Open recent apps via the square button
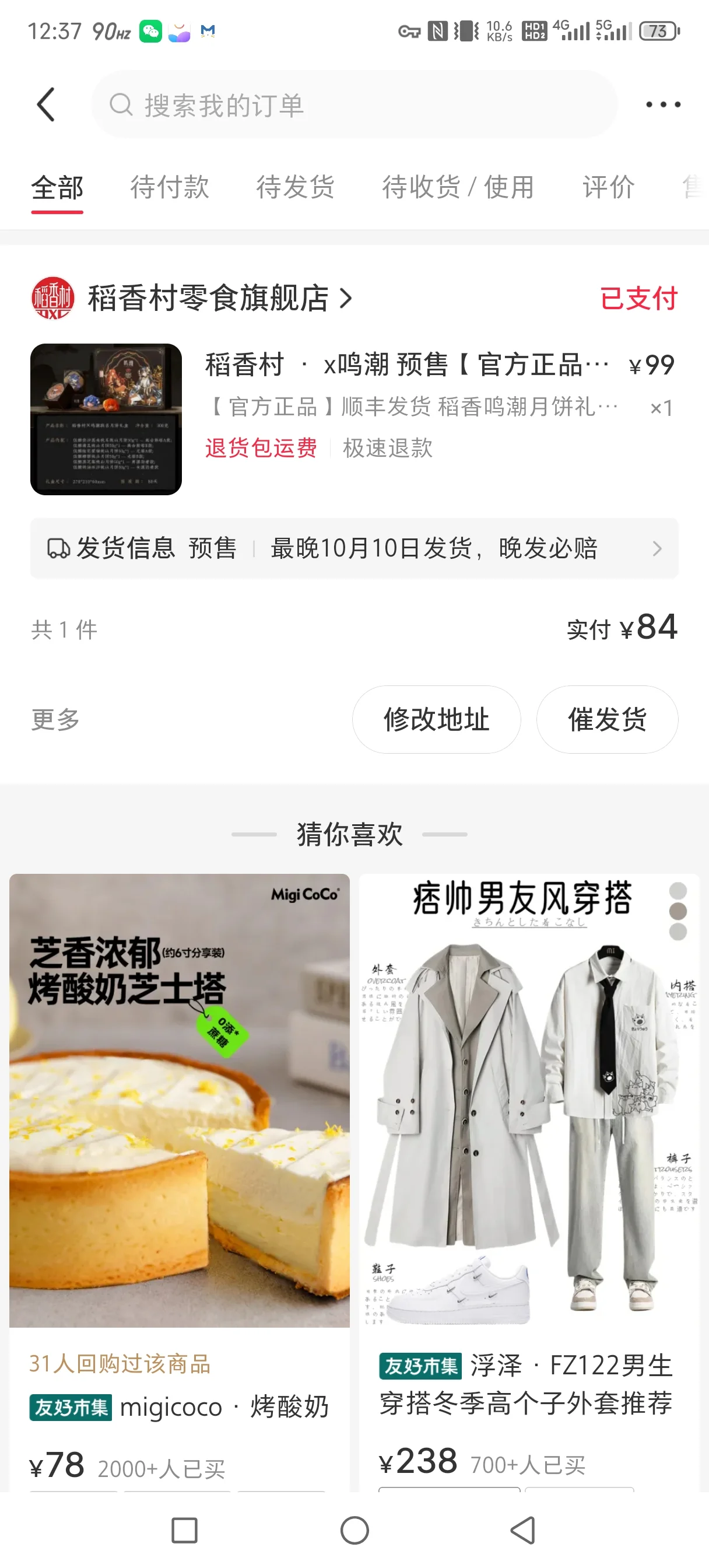The image size is (709, 1568). point(184,1530)
